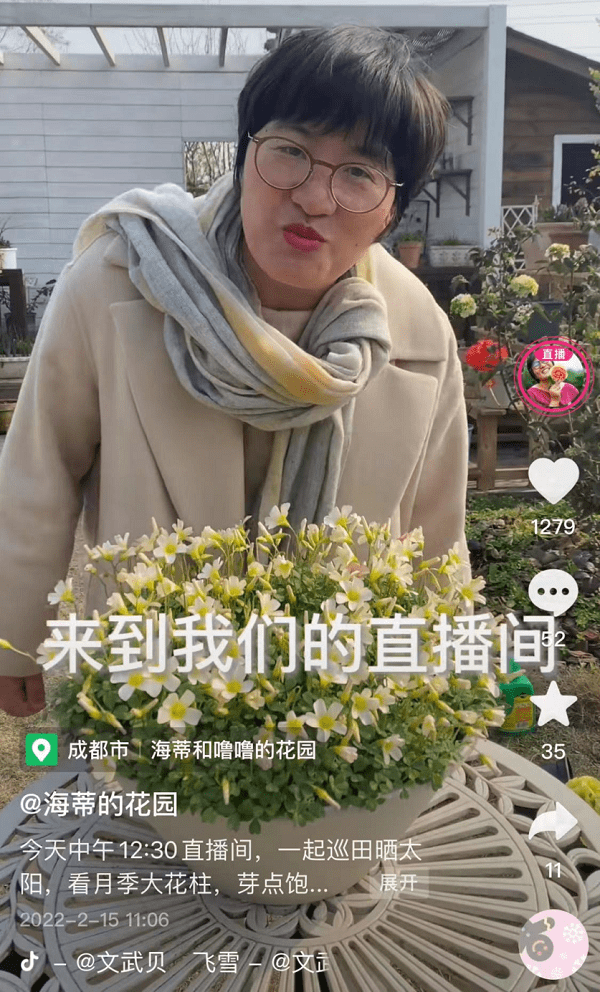Share this video via arrow icon
Viewport: 600px width, 992px height.
[553, 822]
